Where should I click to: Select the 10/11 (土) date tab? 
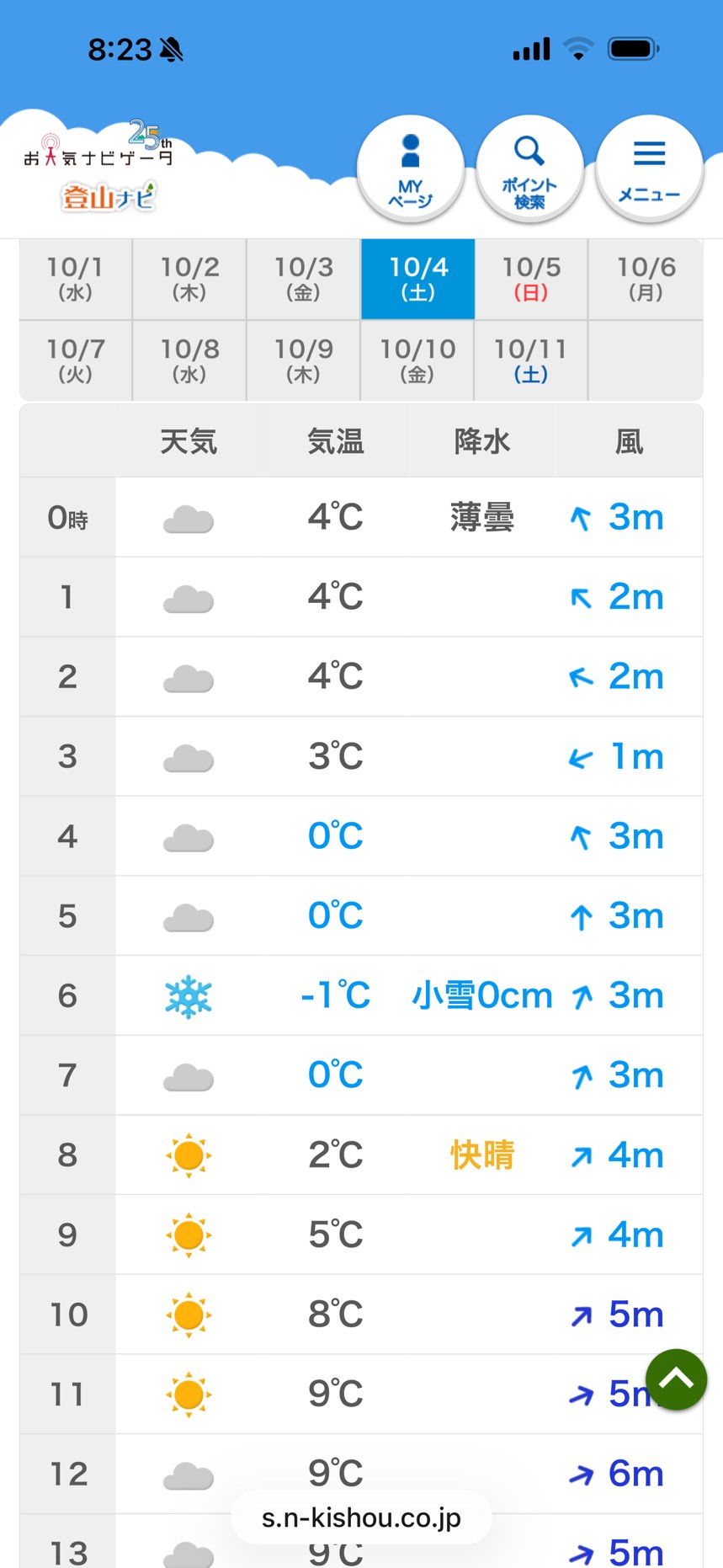click(x=531, y=360)
